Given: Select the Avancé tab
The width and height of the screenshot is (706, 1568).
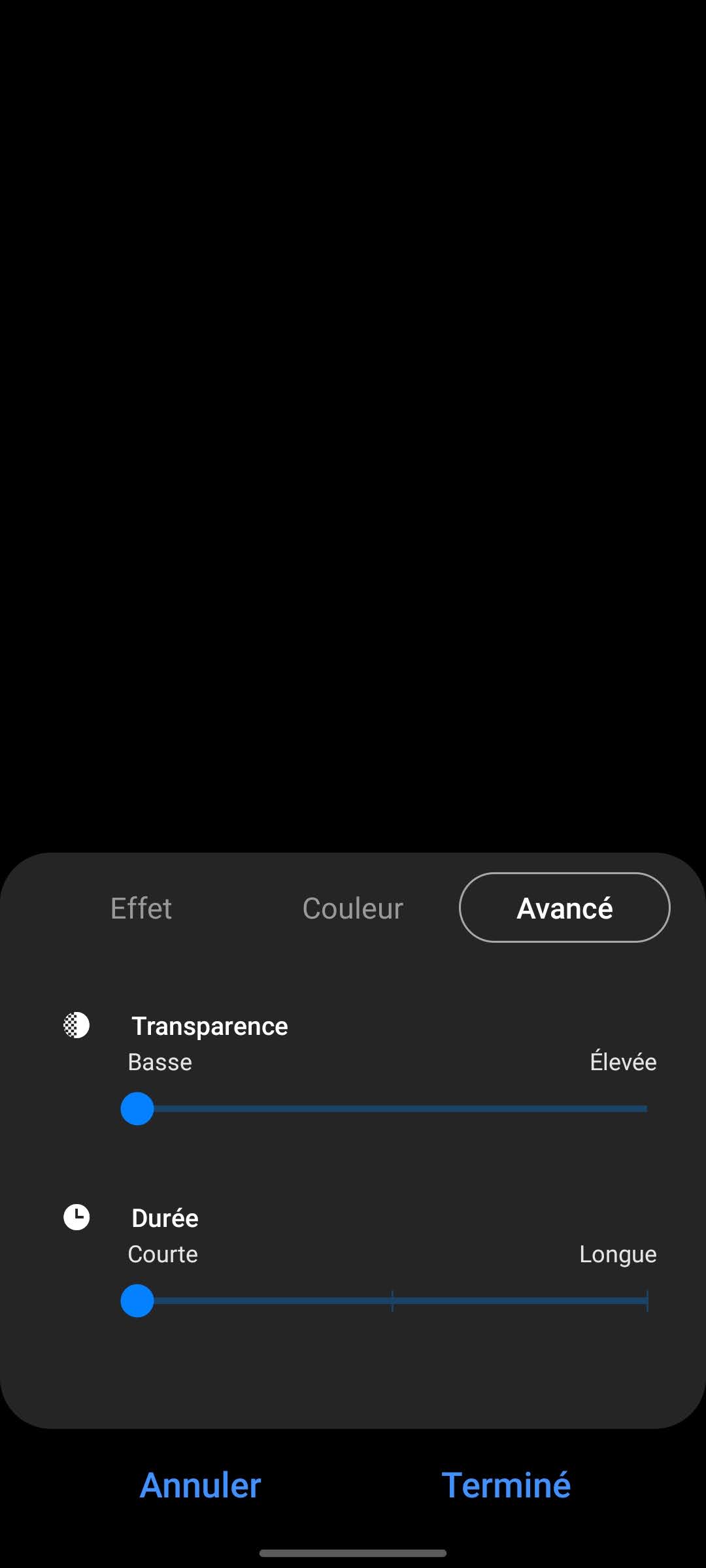Looking at the screenshot, I should pyautogui.click(x=564, y=908).
